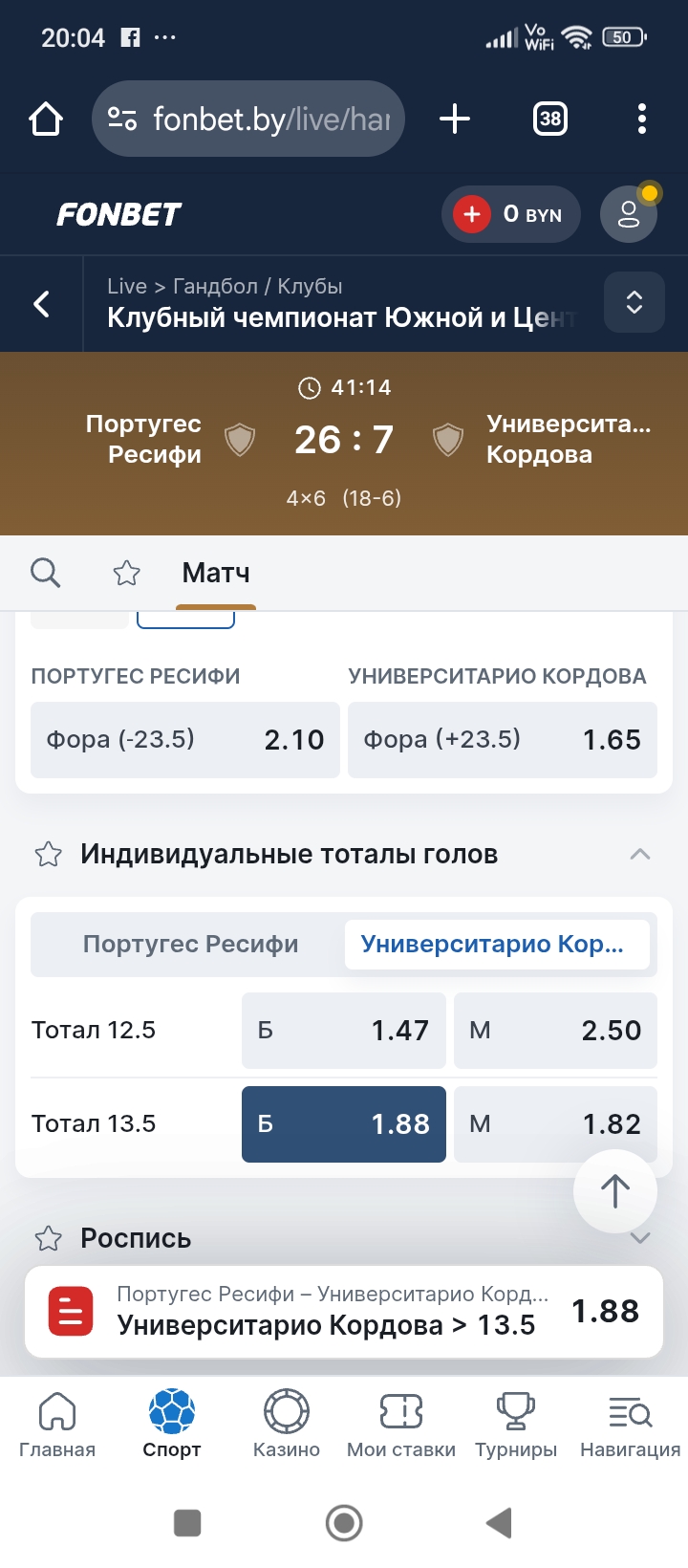Select the Матч tab
This screenshot has width=688, height=1568.
[215, 572]
